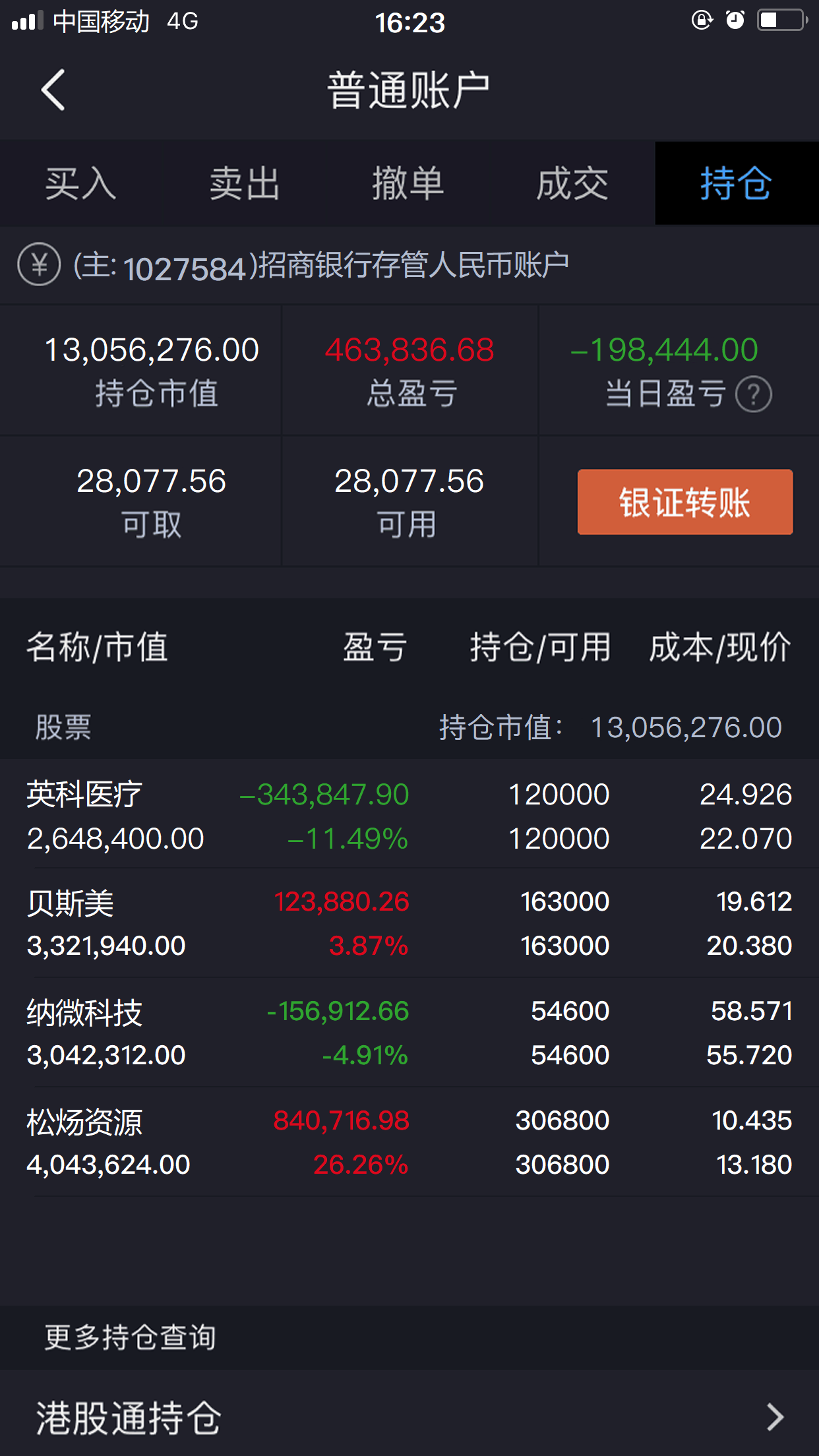The width and height of the screenshot is (819, 1456).
Task: Open the 英科医疗 holding row
Action: pyautogui.click(x=409, y=816)
